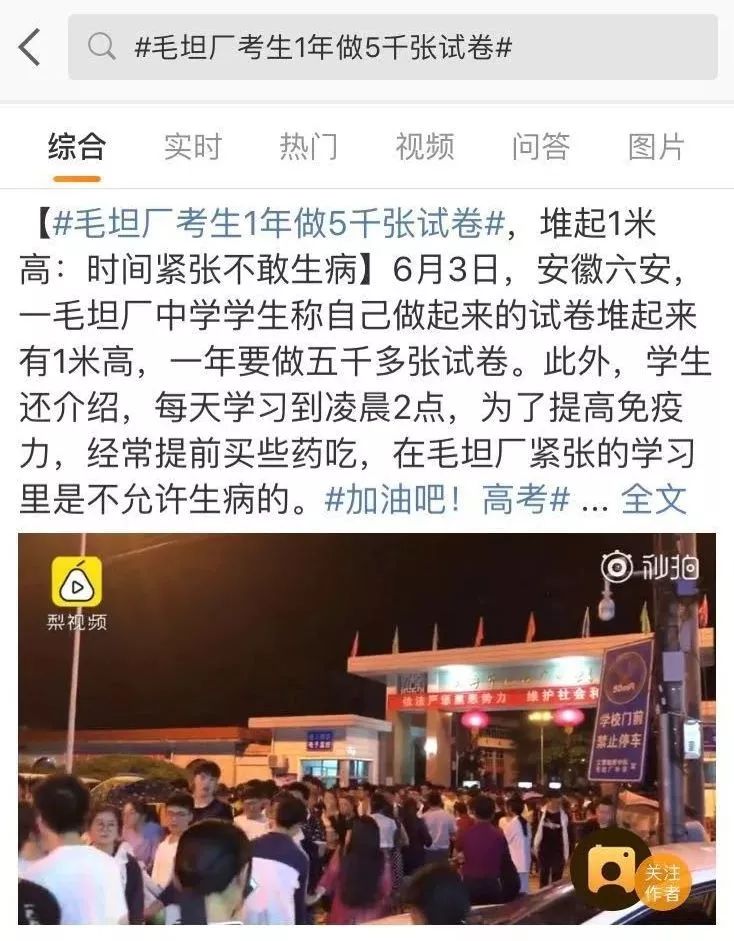Image resolution: width=734 pixels, height=941 pixels.
Task: Open the 视频 tab
Action: click(x=424, y=147)
